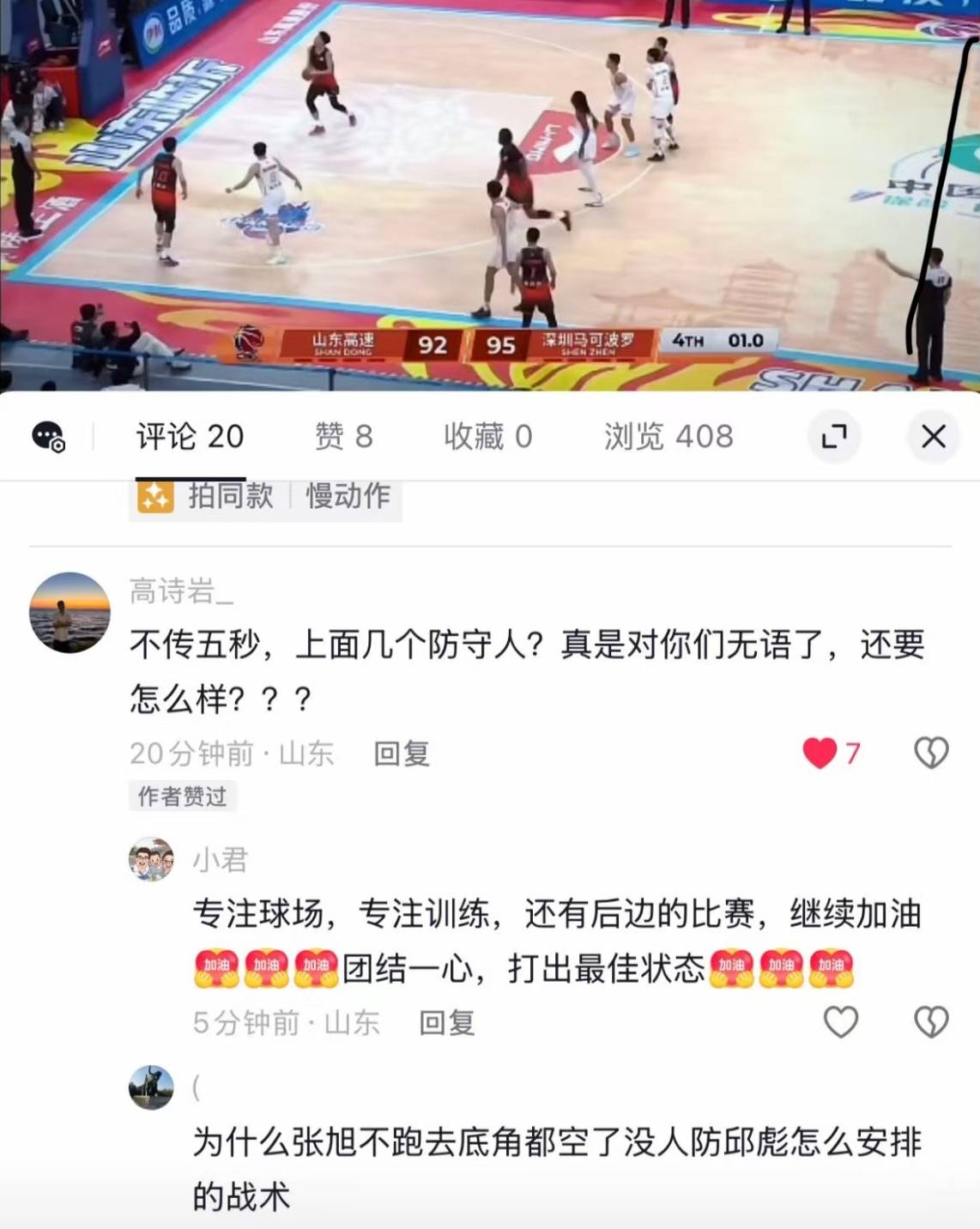Screen dimensions: 980x1229
Task: Open the comment settings bubble icon
Action: point(49,436)
